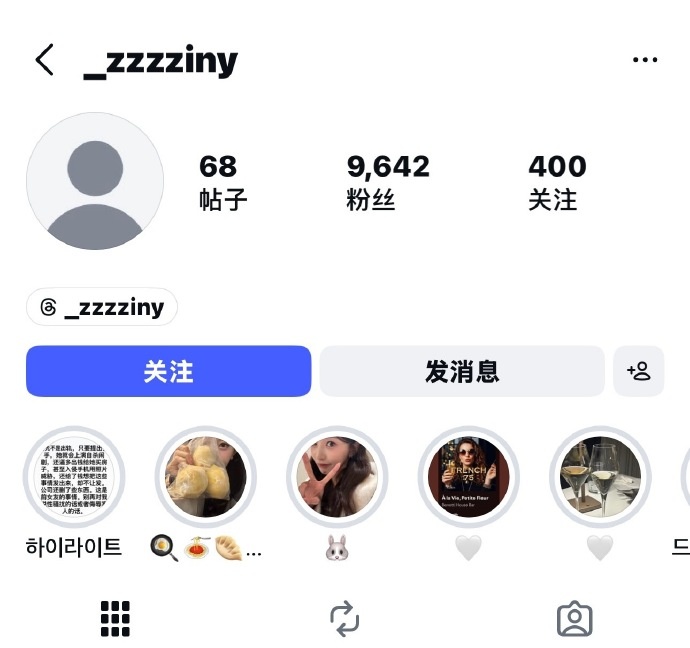Open the rabbit emoji story highlight
Viewport: 690px width, 648px height.
[x=337, y=477]
